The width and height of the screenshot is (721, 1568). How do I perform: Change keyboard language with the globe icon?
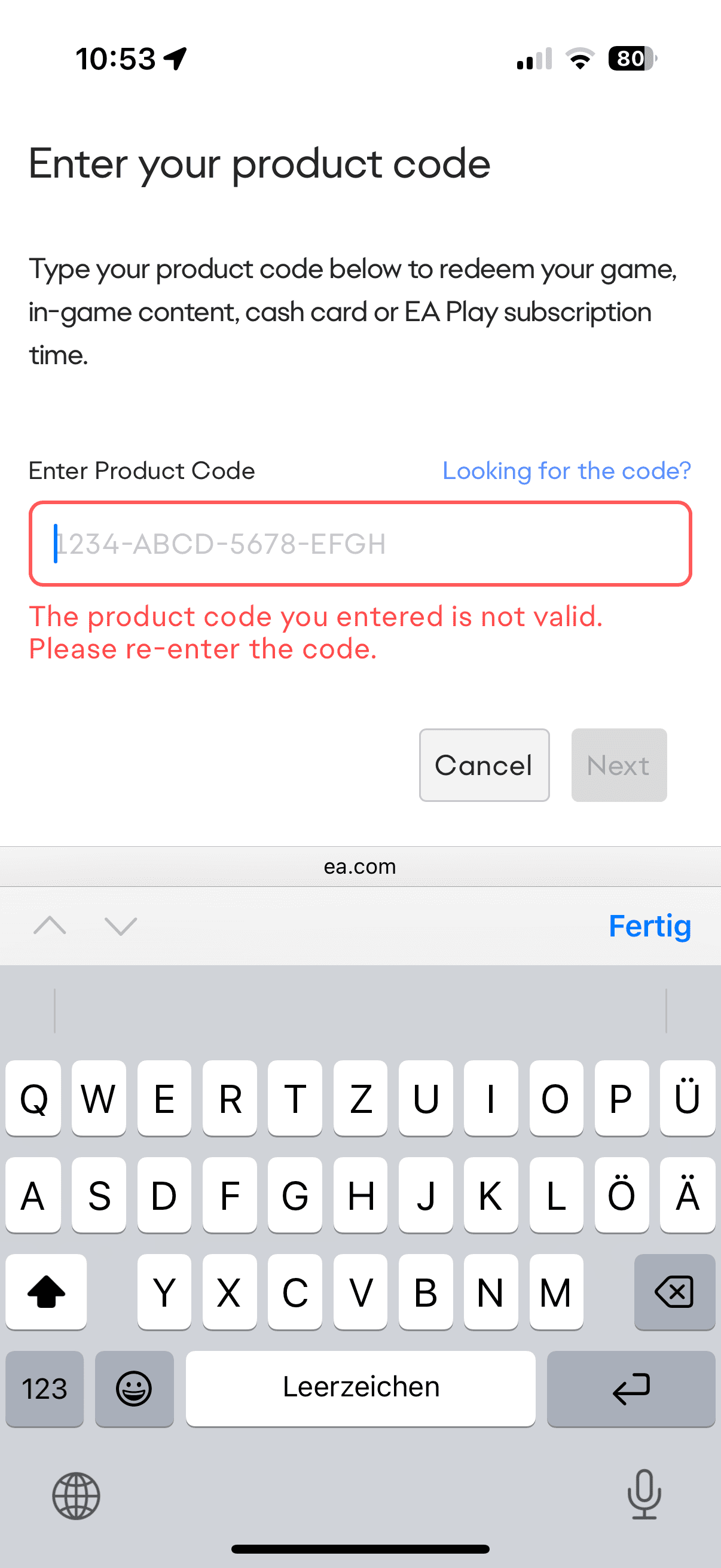pos(76,1496)
